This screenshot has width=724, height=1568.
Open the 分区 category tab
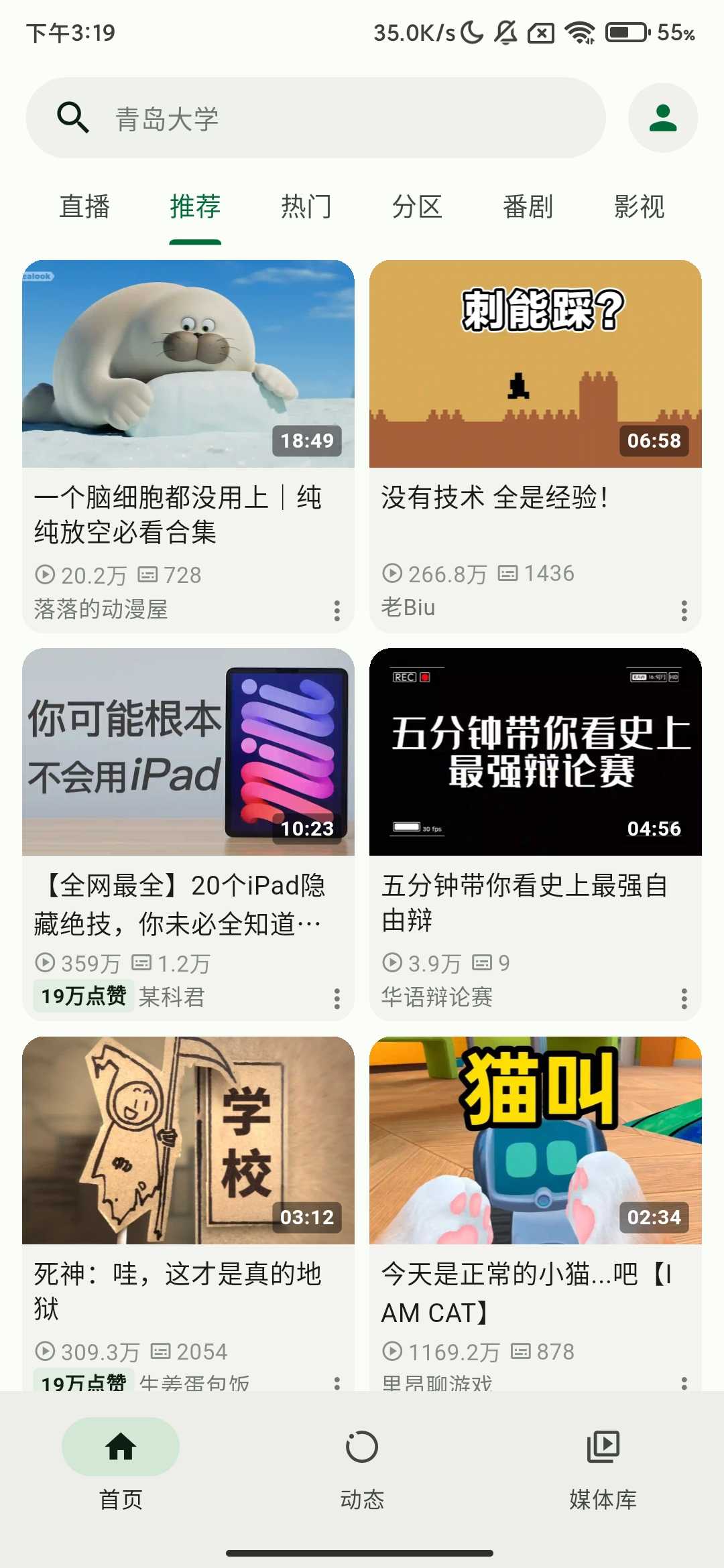click(x=419, y=207)
